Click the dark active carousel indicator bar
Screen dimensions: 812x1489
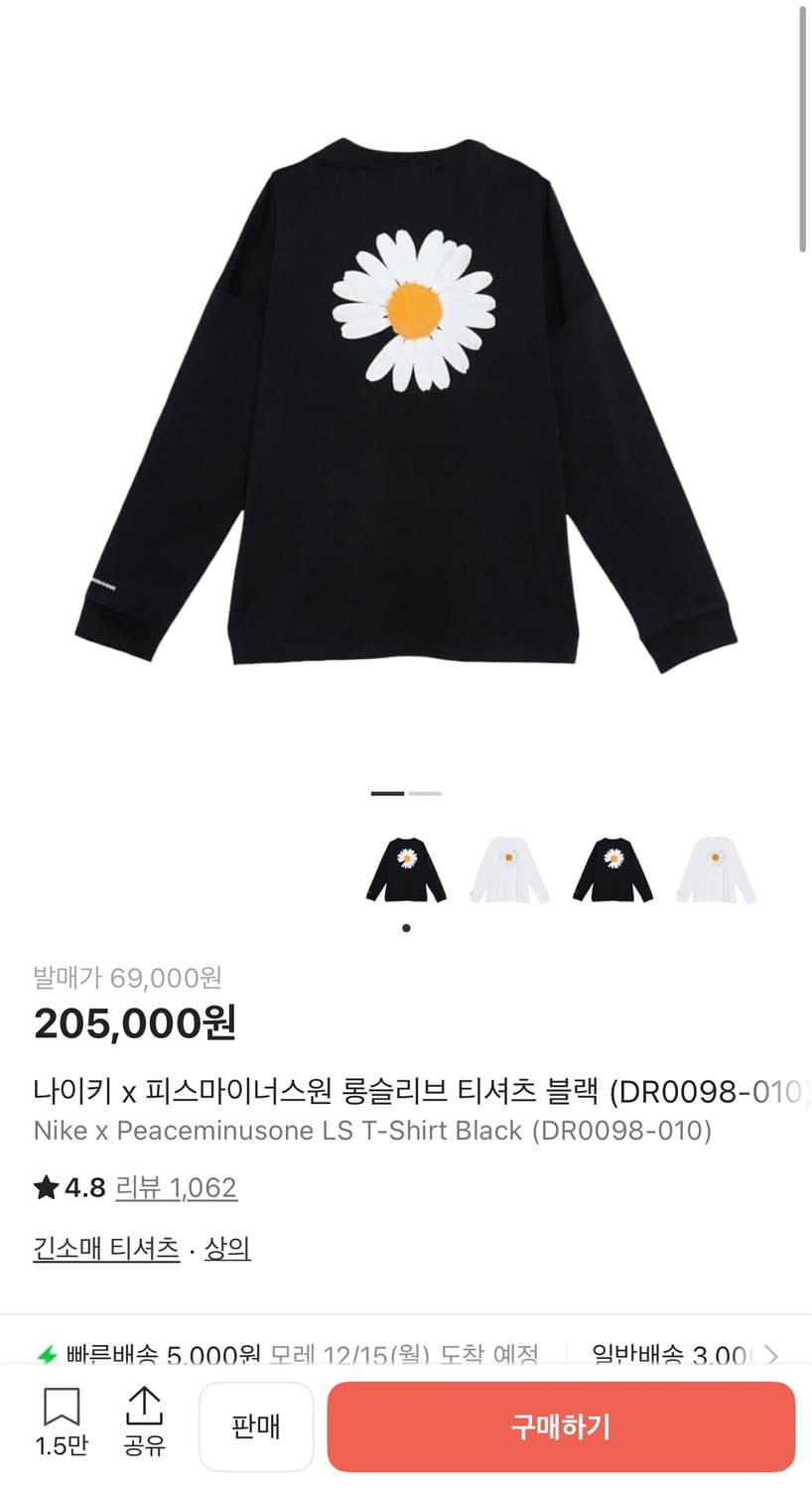387,793
